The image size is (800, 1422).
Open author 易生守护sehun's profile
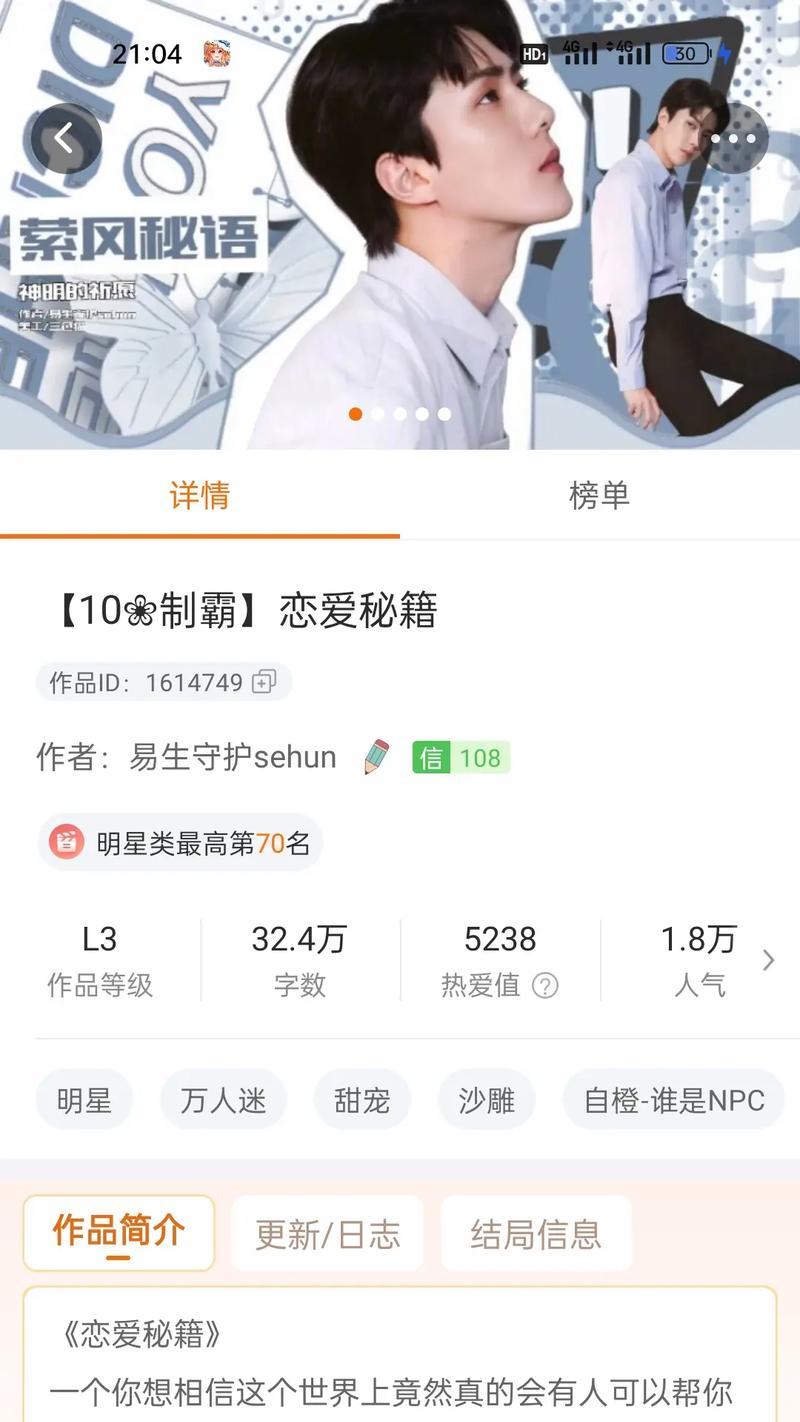pyautogui.click(x=232, y=757)
